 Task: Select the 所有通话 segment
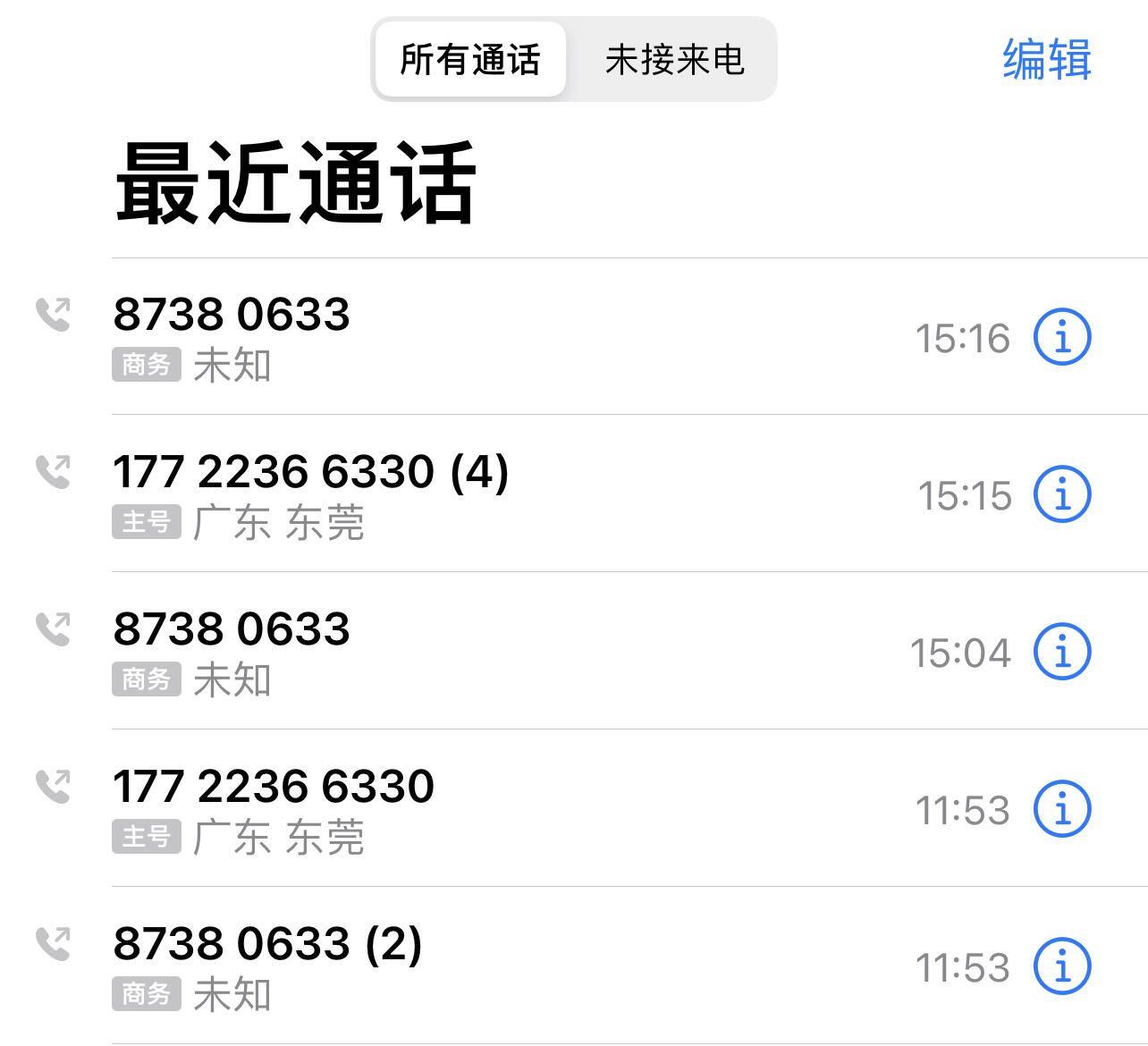[x=470, y=60]
